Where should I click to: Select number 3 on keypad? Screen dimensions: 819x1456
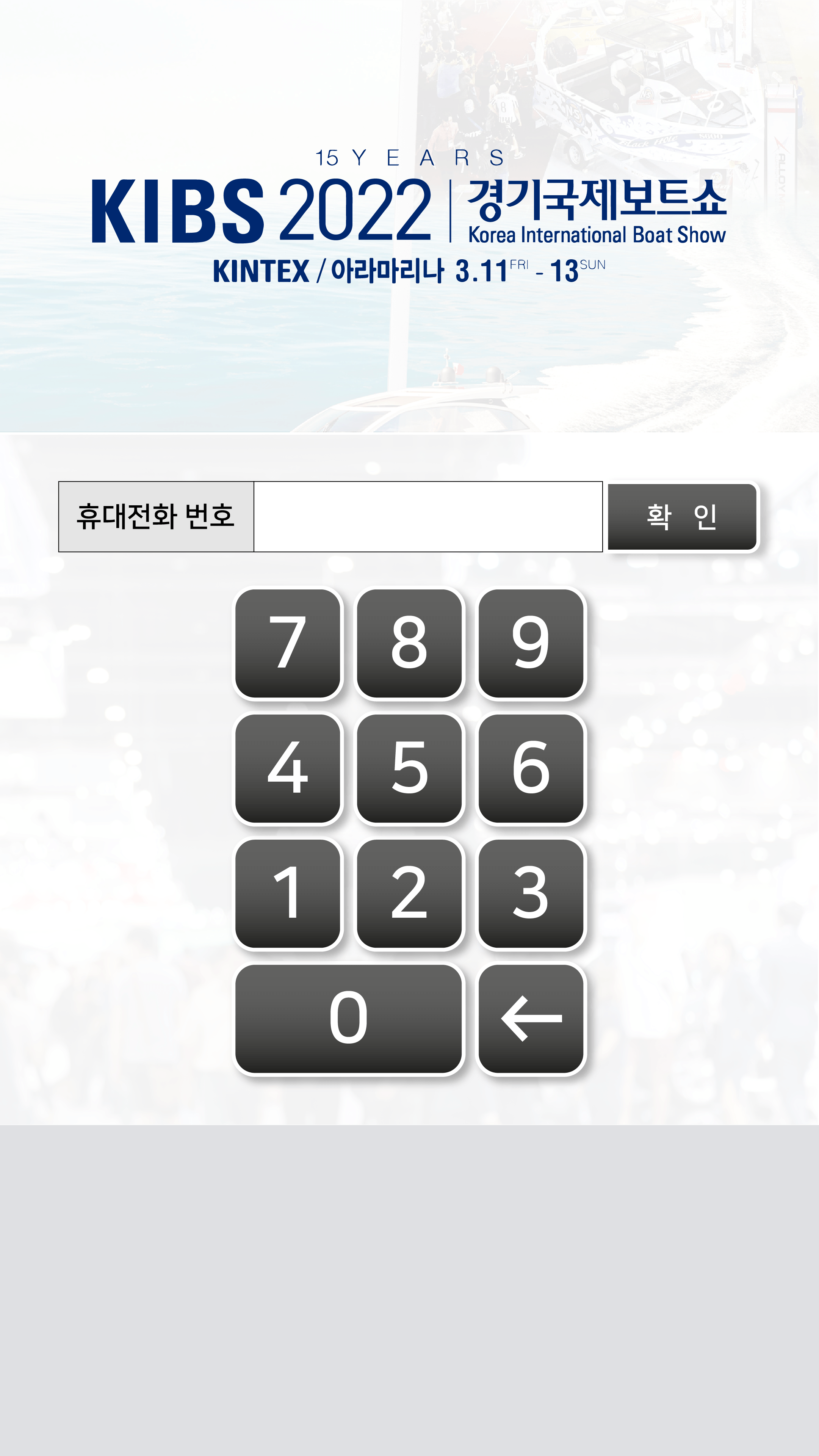[531, 893]
